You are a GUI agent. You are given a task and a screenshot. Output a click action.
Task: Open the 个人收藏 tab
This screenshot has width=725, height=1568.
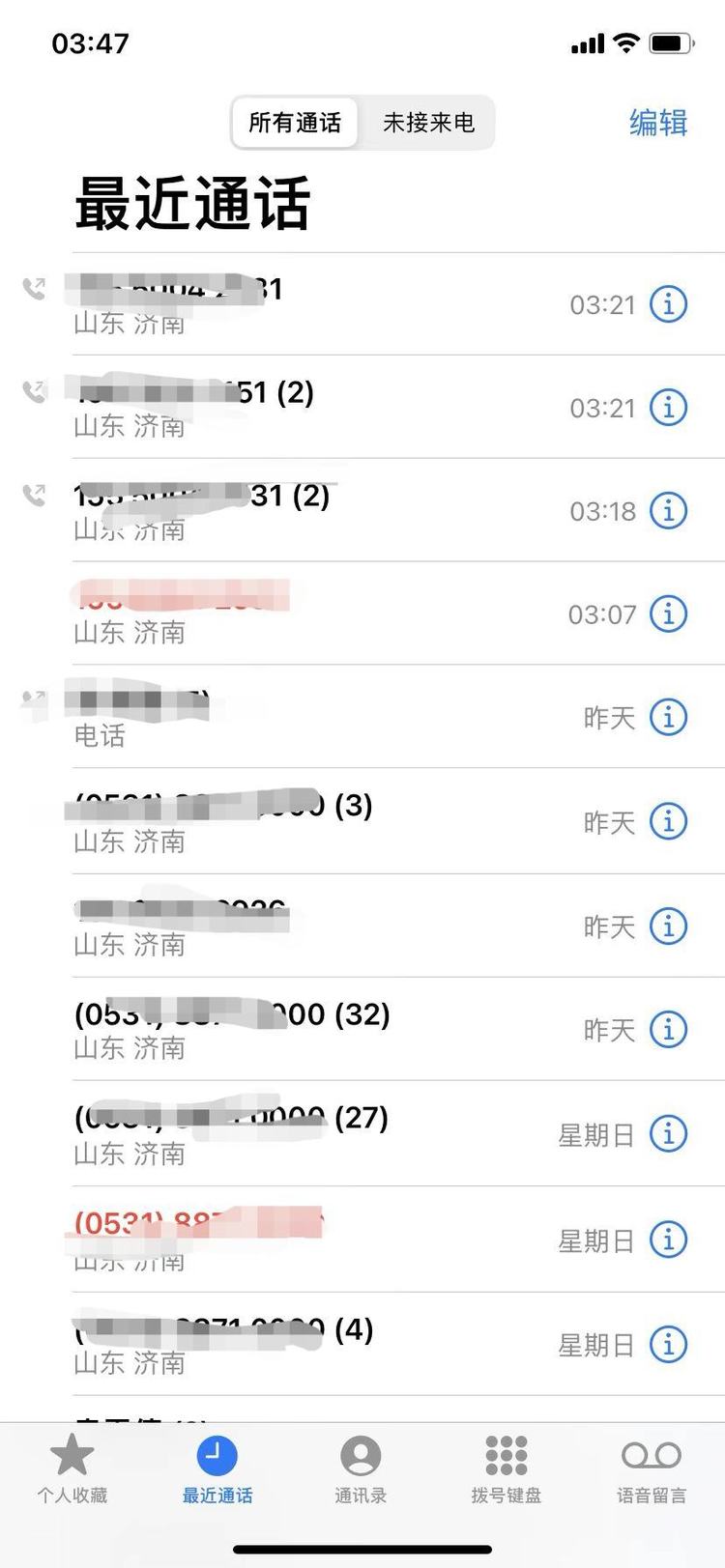tap(72, 1468)
